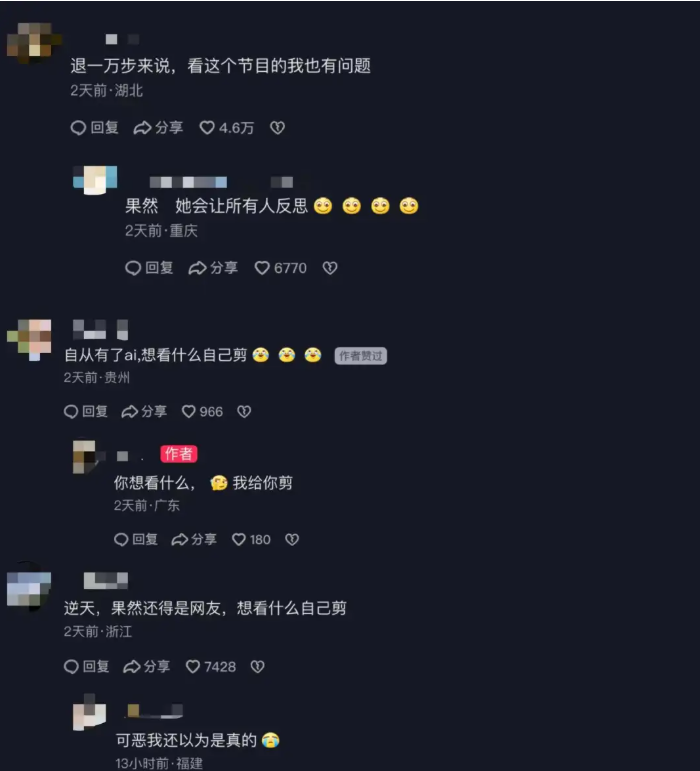Dislike the 自从有了ai comment
The image size is (700, 771).
(244, 412)
